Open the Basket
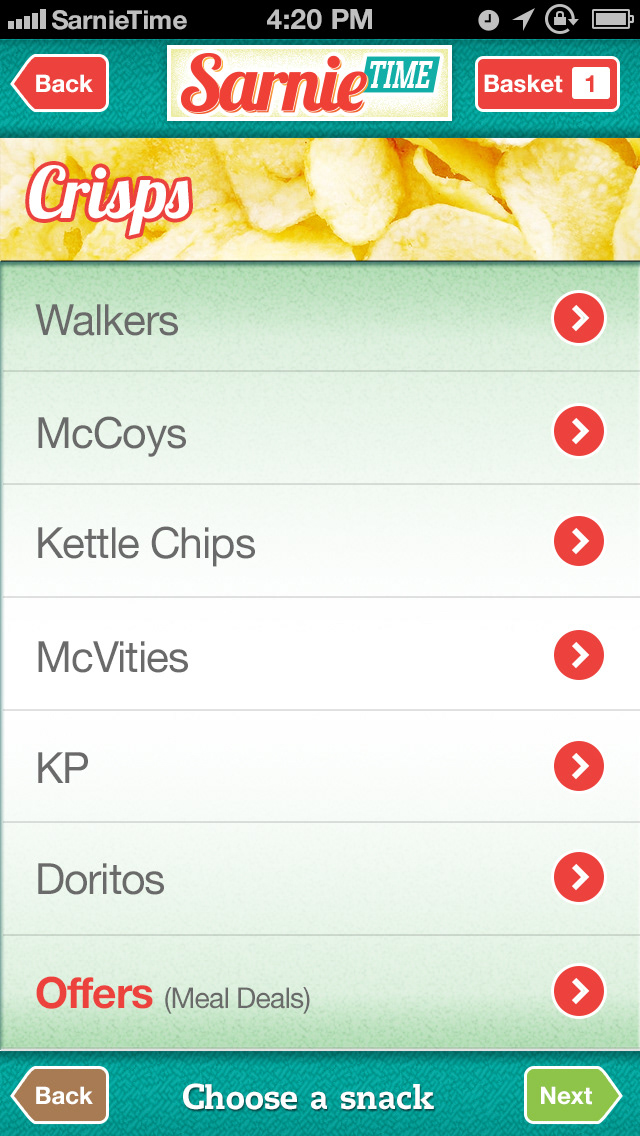 546,84
